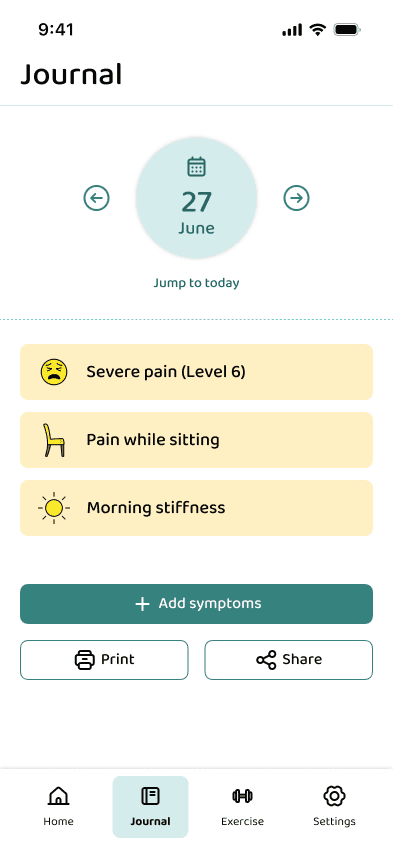The image size is (393, 852).
Task: Go to the previous day with left arrow
Action: (96, 198)
